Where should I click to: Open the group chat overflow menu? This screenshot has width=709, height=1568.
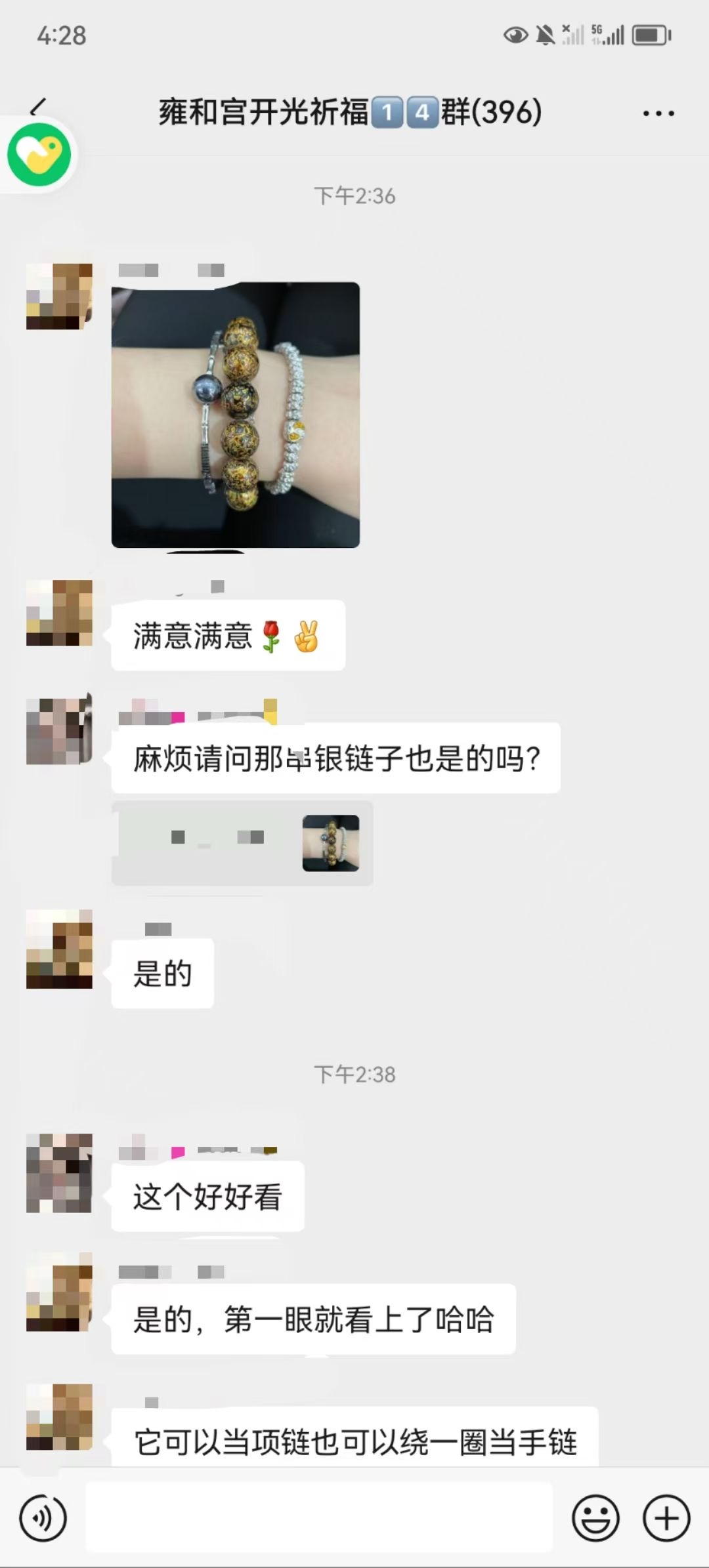click(658, 113)
